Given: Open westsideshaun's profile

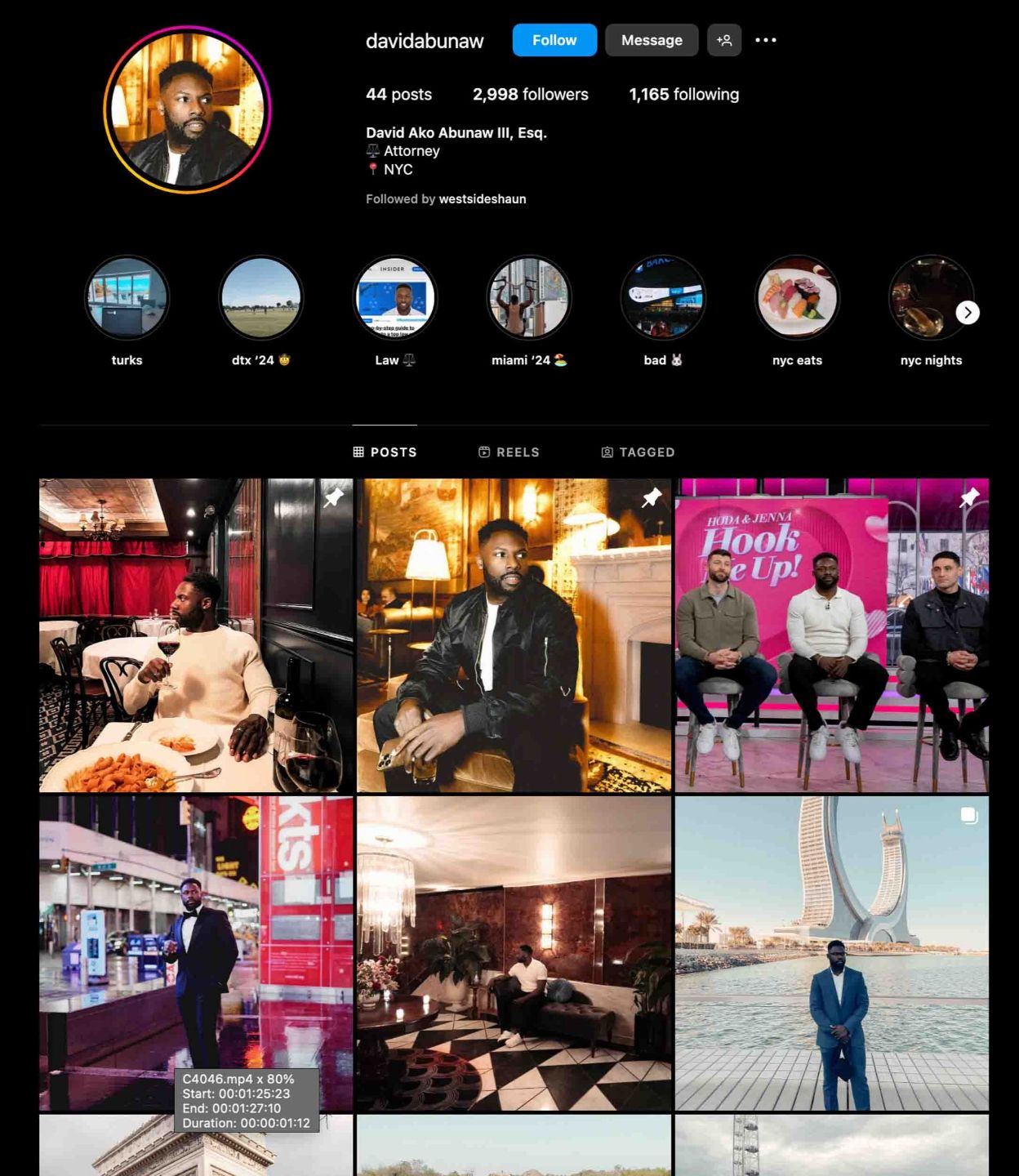Looking at the screenshot, I should click(x=482, y=199).
